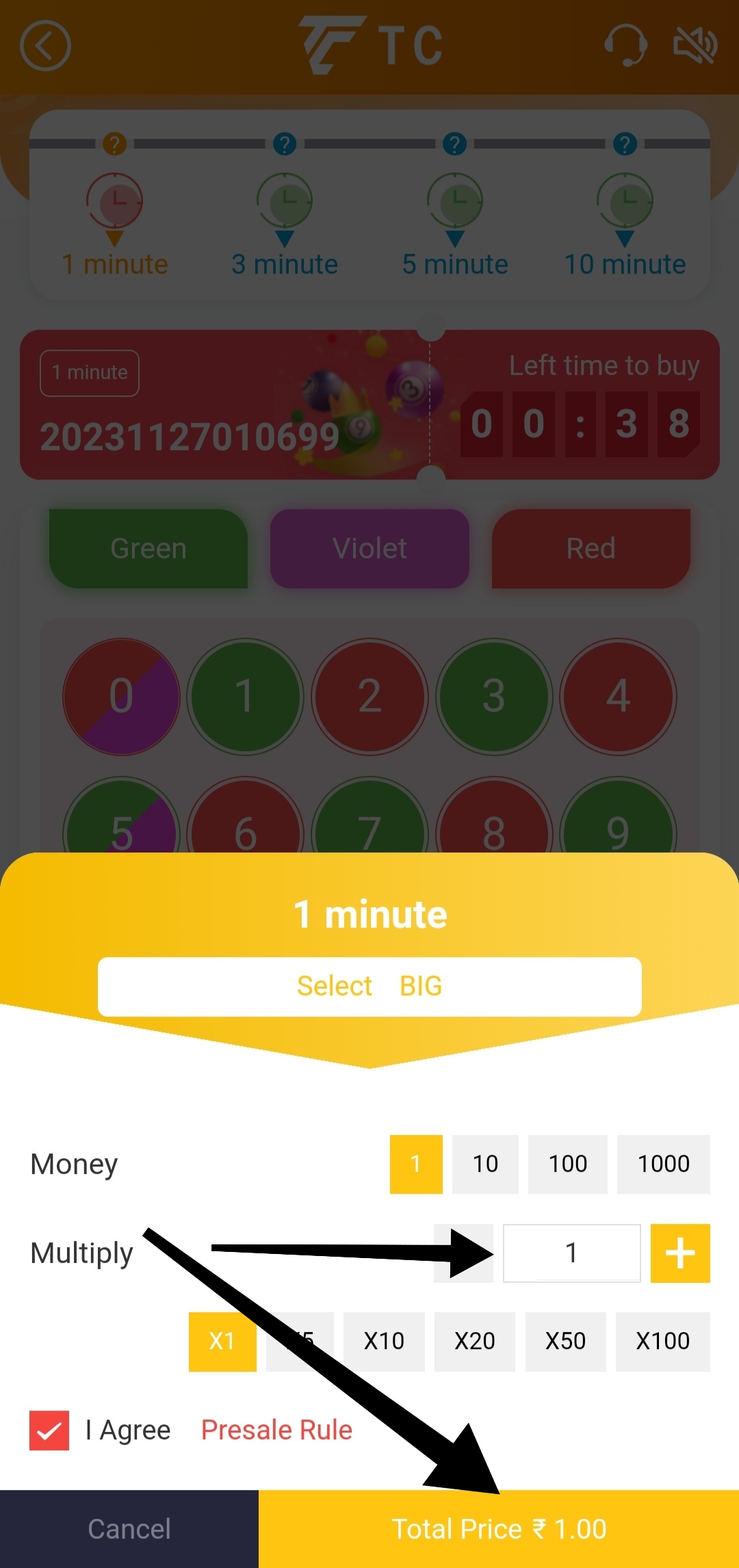This screenshot has width=739, height=1568.
Task: Set multiplier to X20
Action: 474,1341
